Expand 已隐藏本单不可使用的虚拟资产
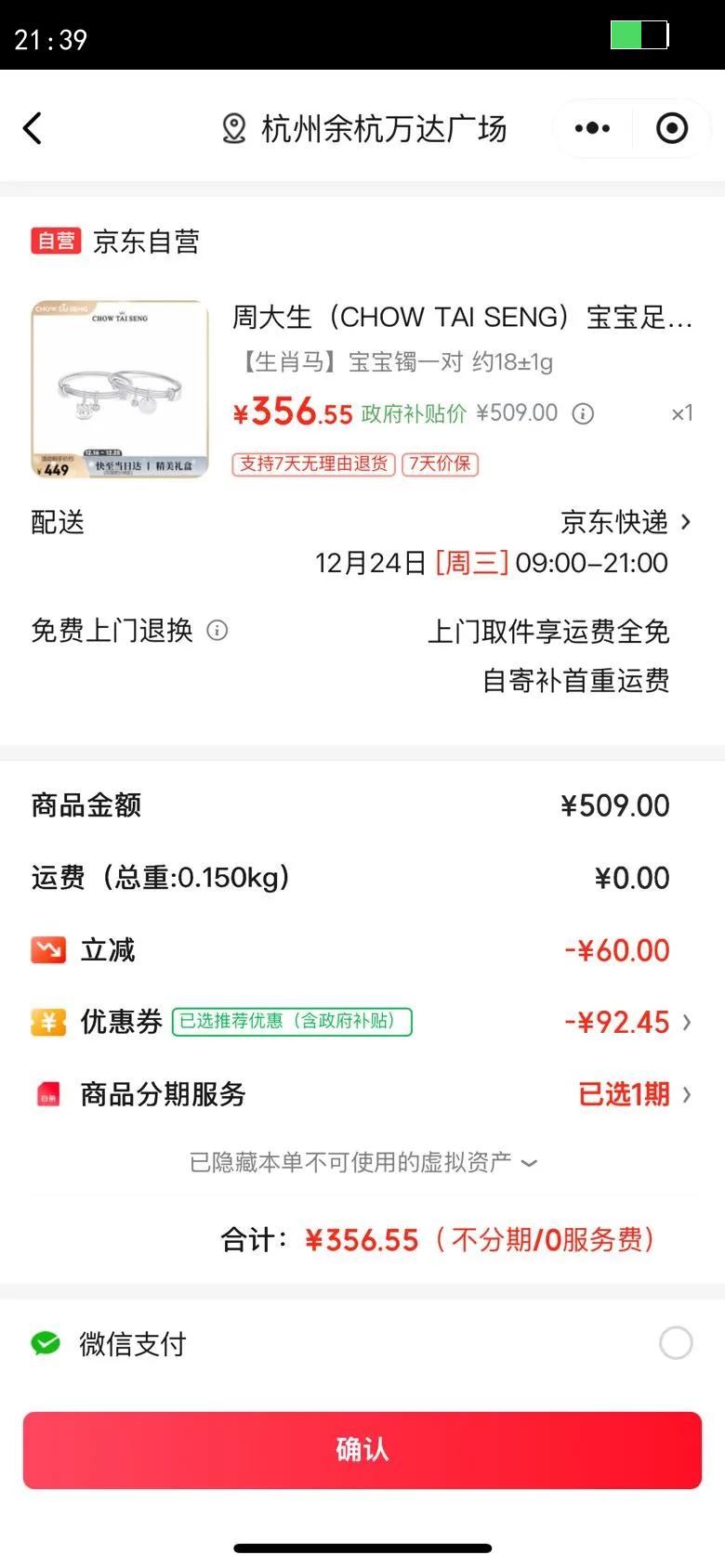The height and width of the screenshot is (1568, 725). [x=362, y=1161]
